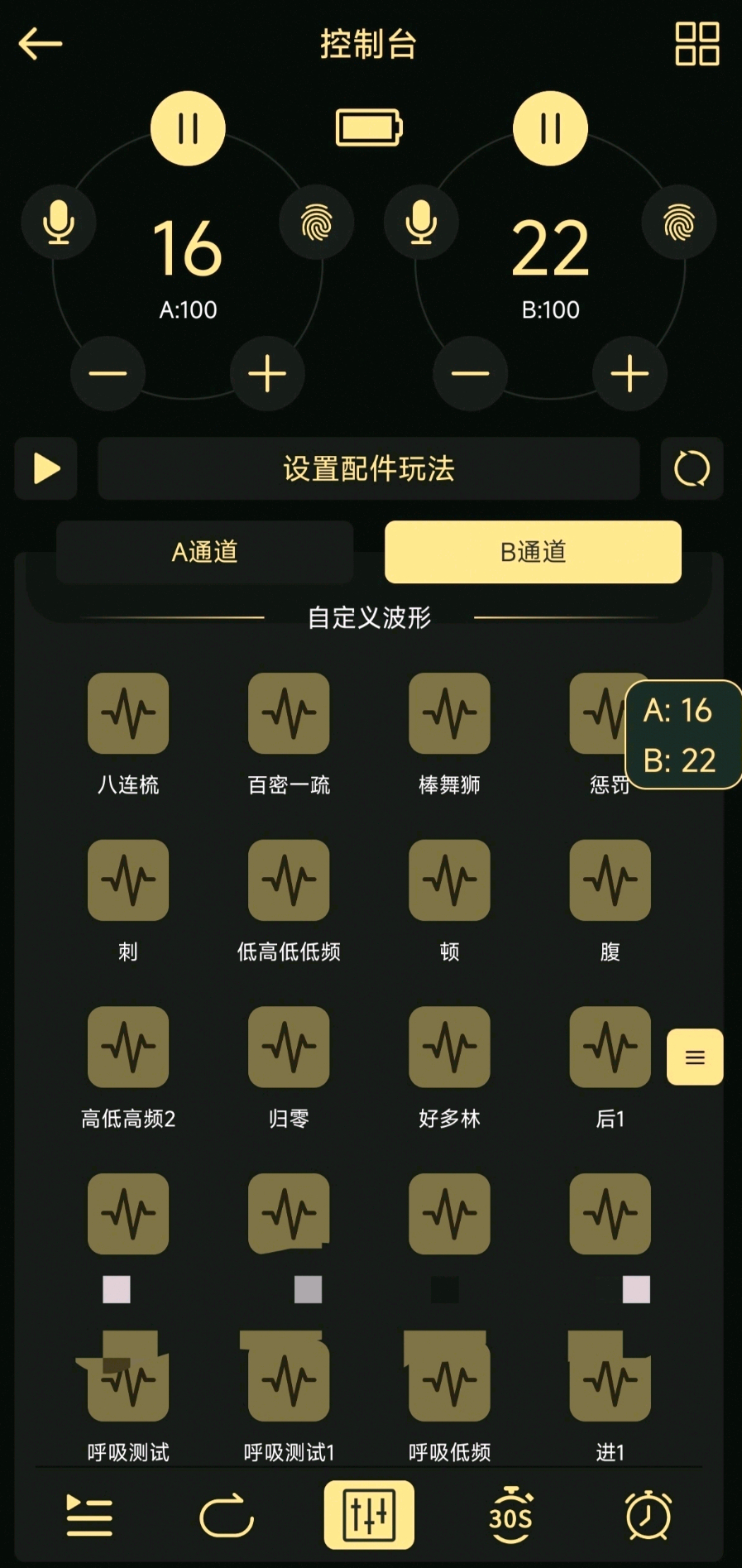This screenshot has height=1568, width=742.
Task: Increase channel A intensity with plus
Action: (x=267, y=374)
